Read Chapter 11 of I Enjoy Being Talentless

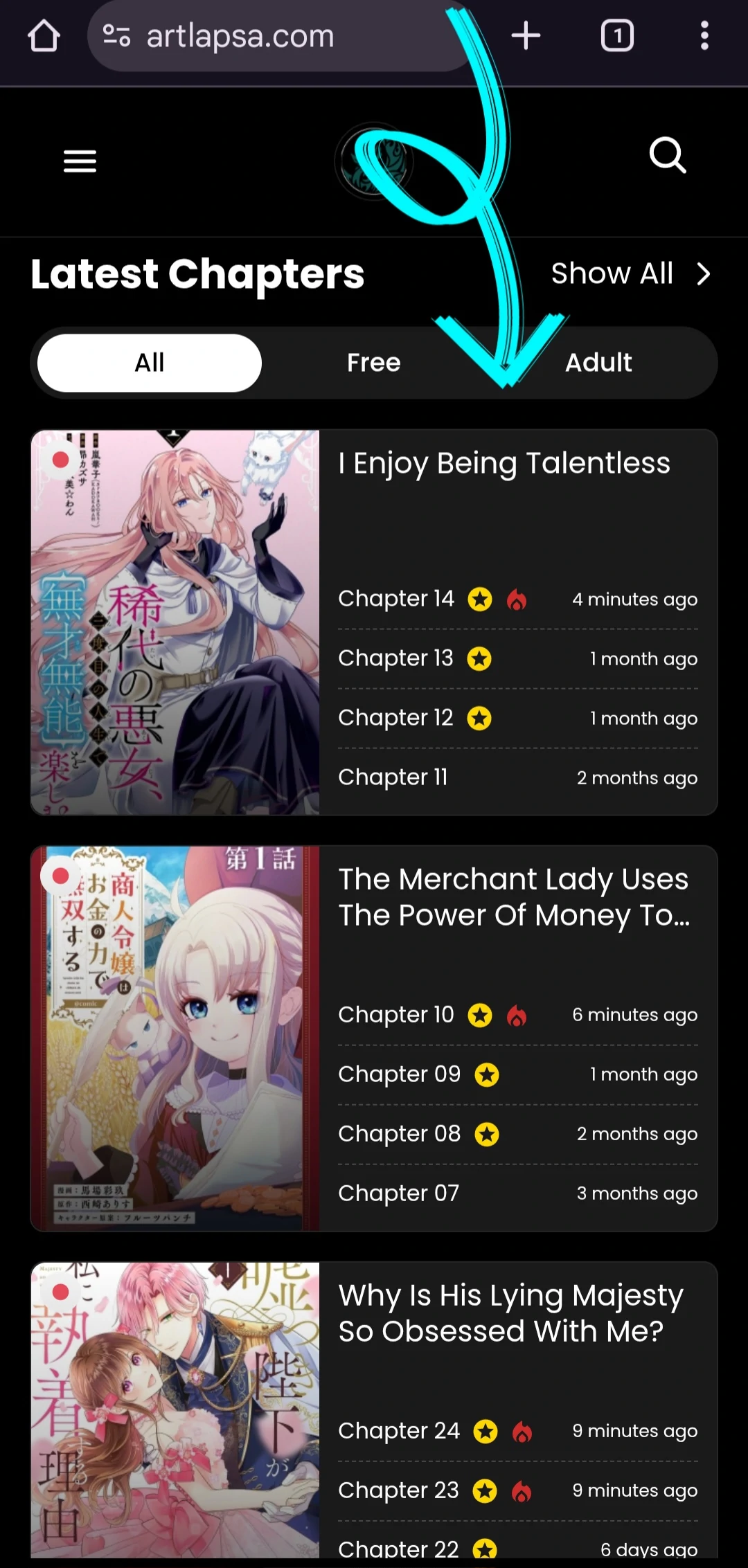click(x=393, y=777)
